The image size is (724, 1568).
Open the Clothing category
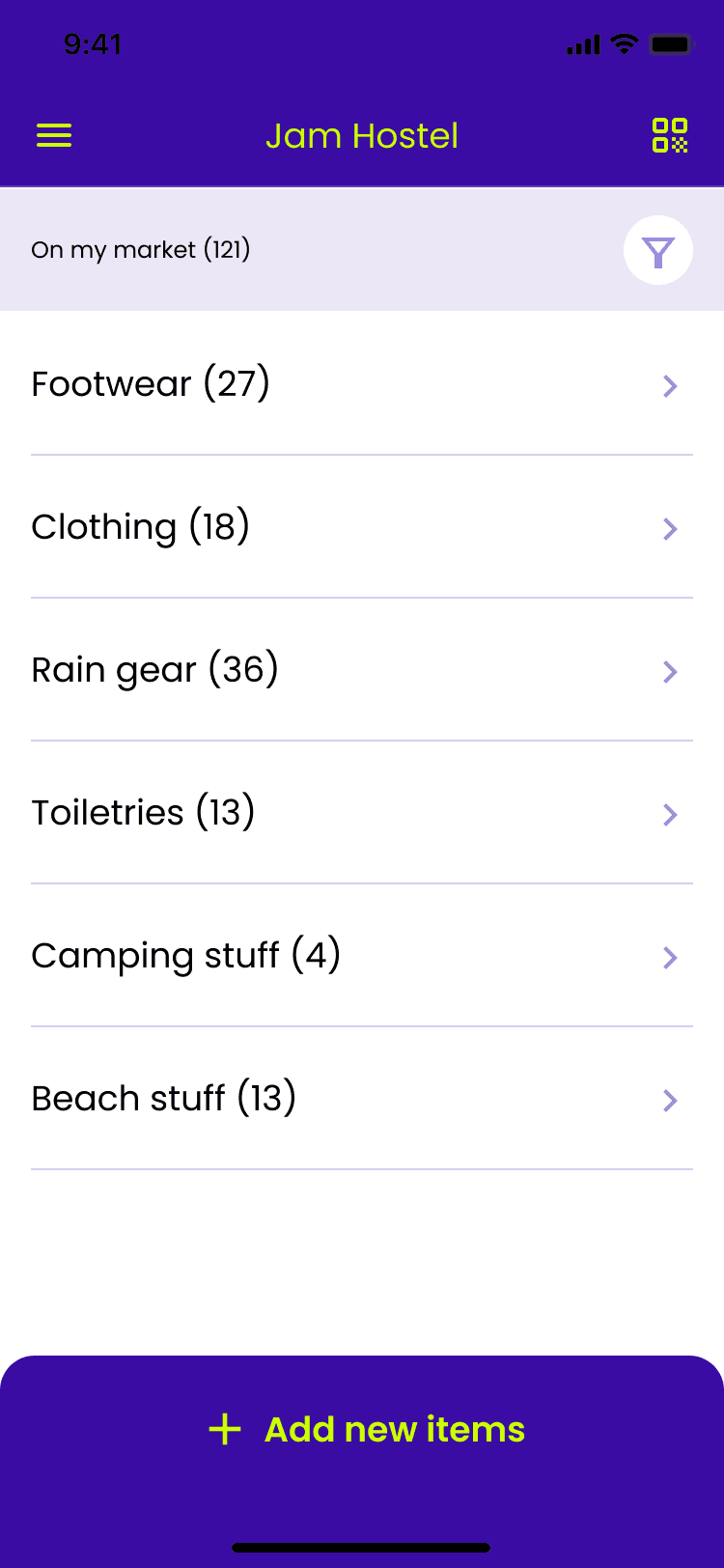click(361, 527)
